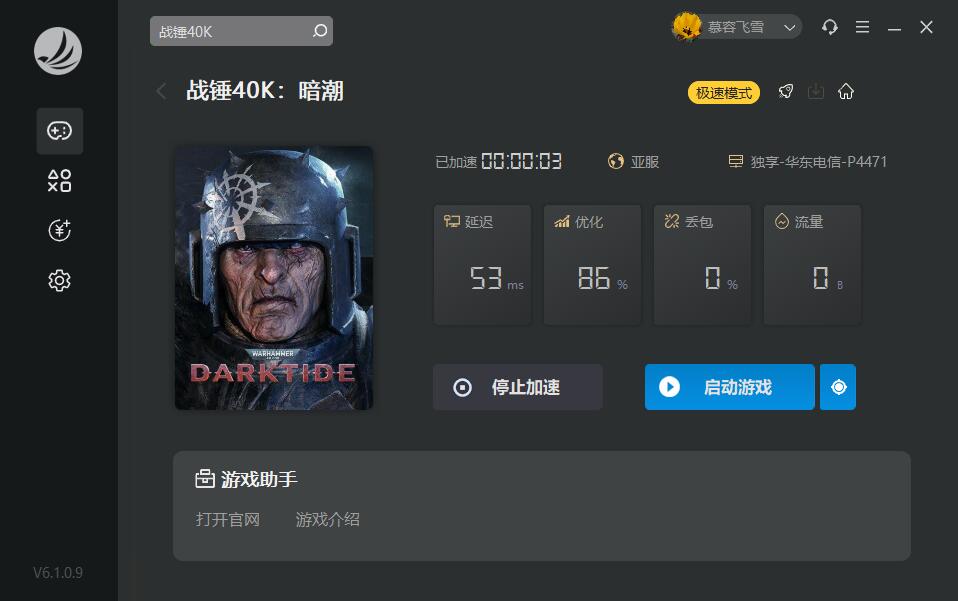Open settings gear in sidebar
Image resolution: width=958 pixels, height=601 pixels.
60,281
